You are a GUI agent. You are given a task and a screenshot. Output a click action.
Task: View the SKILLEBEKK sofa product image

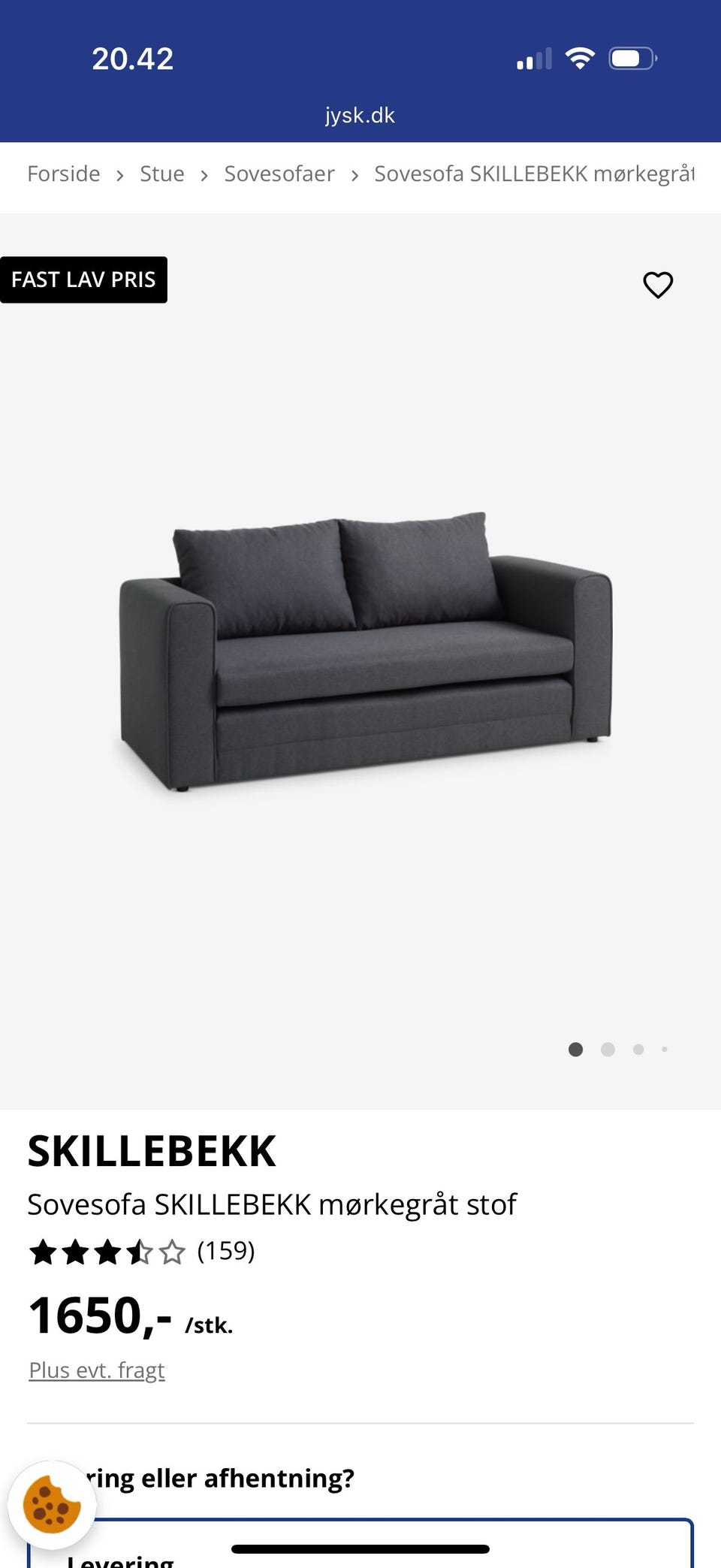click(366, 651)
